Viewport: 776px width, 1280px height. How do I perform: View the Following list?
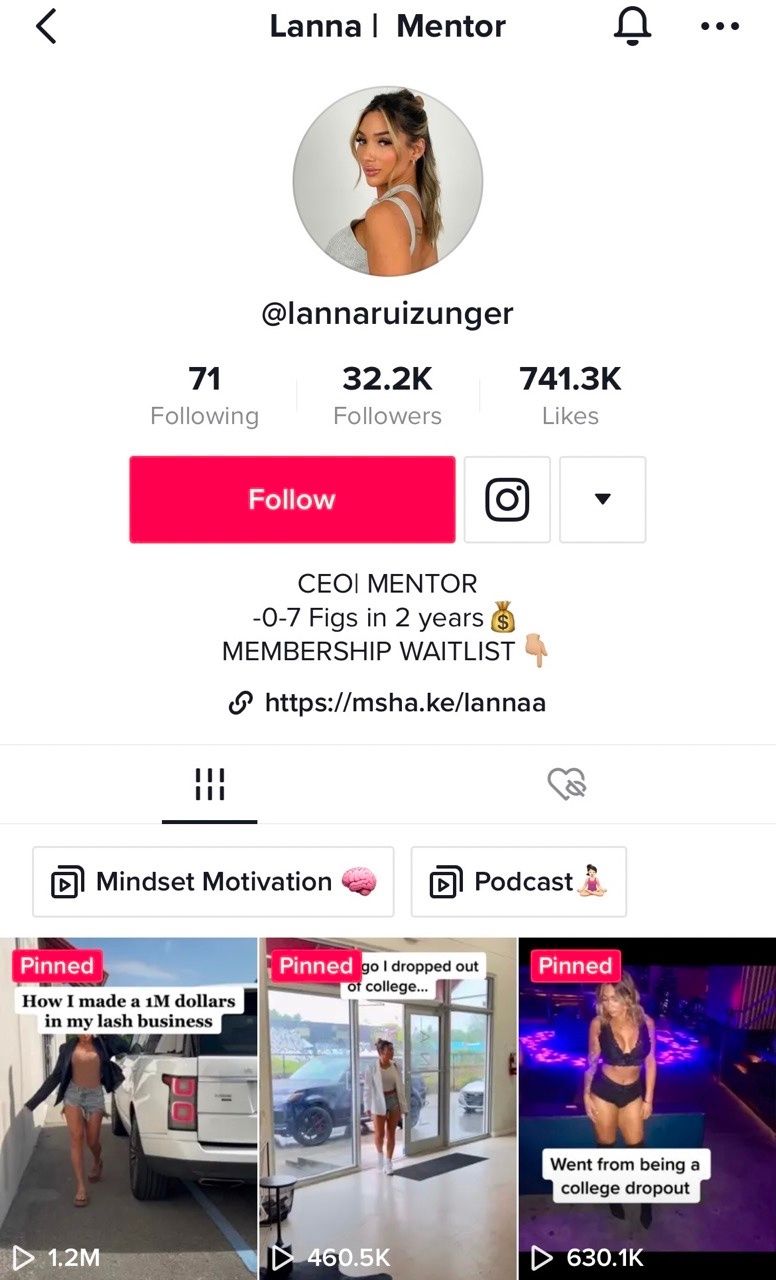[x=204, y=396]
